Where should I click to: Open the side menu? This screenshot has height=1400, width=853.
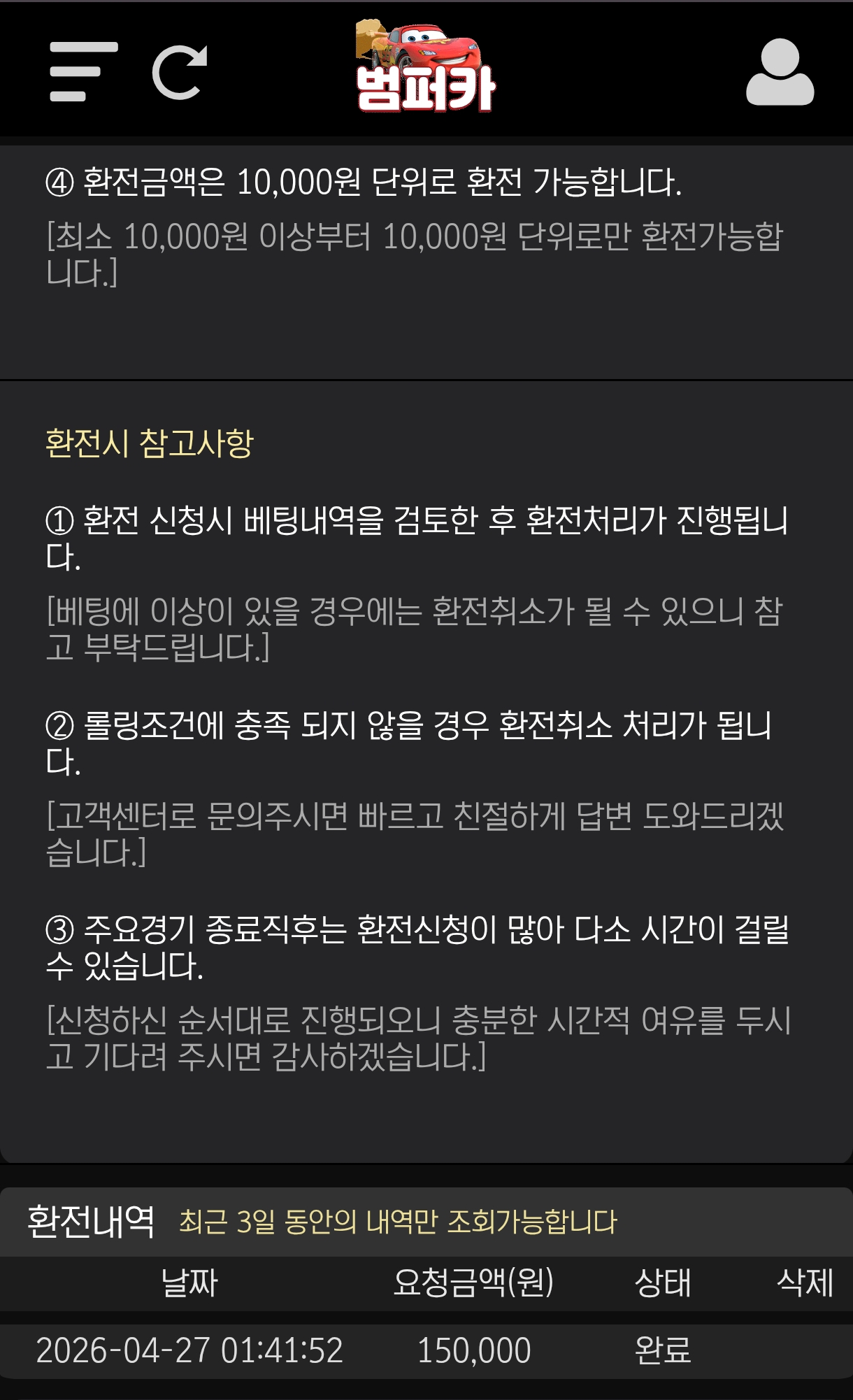[83, 72]
